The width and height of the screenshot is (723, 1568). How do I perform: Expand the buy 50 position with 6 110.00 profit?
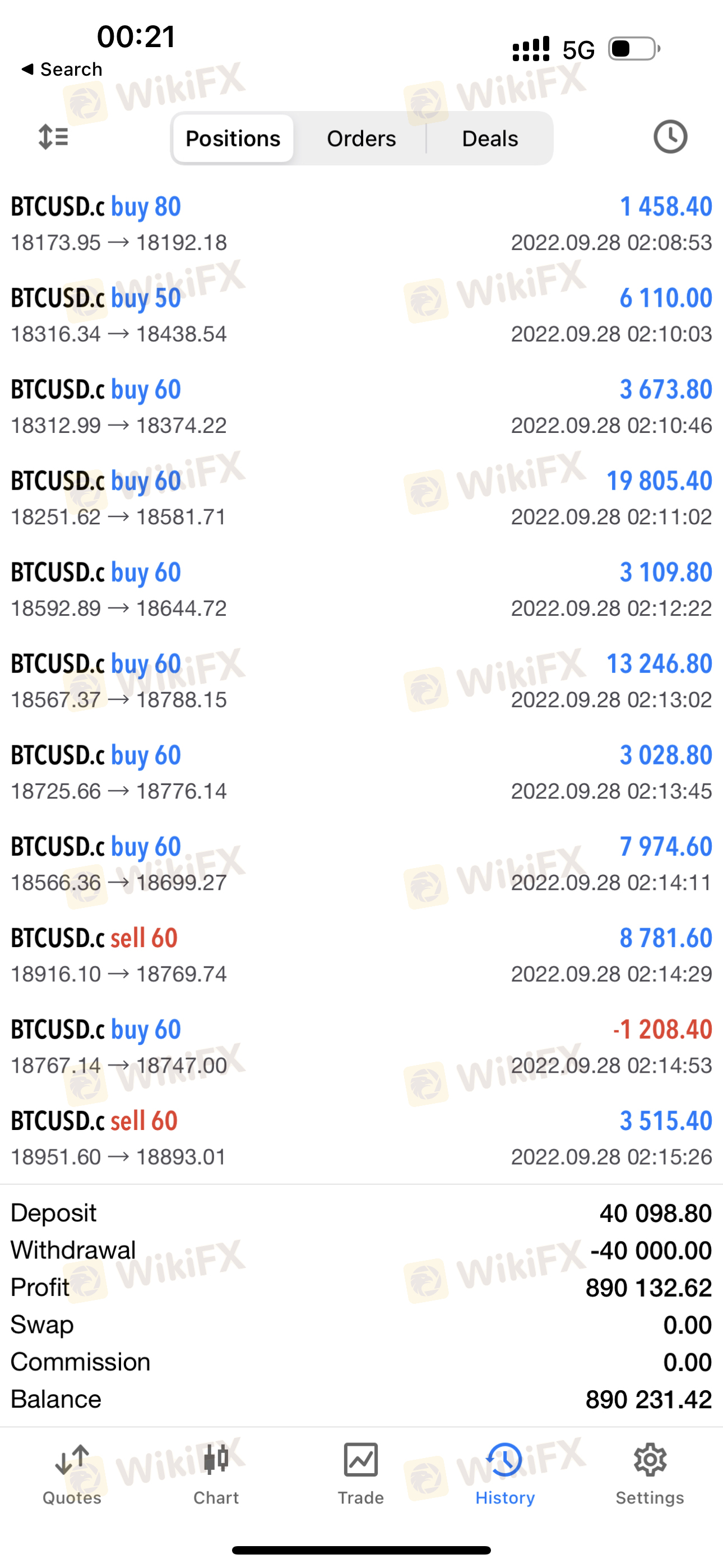pyautogui.click(x=361, y=315)
